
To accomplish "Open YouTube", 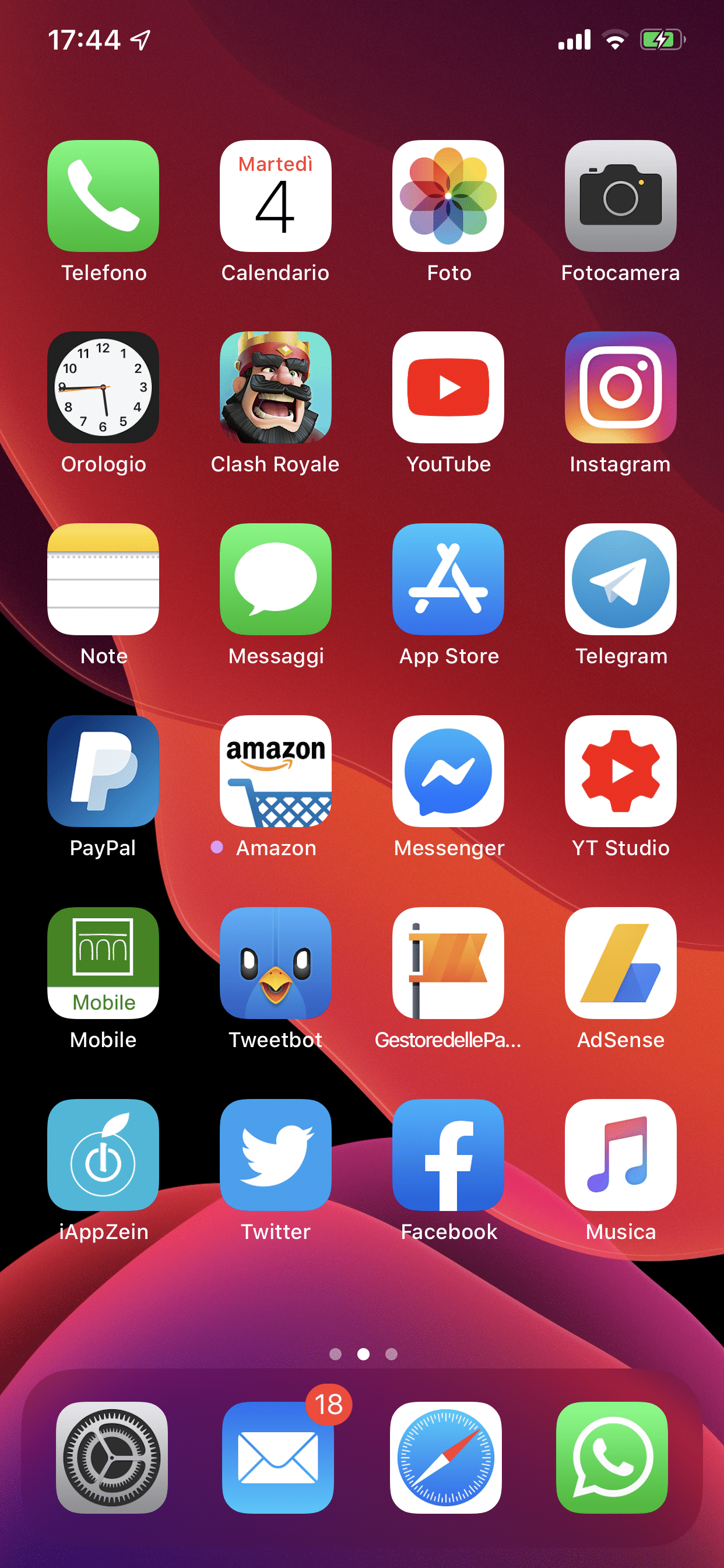I will tap(448, 387).
